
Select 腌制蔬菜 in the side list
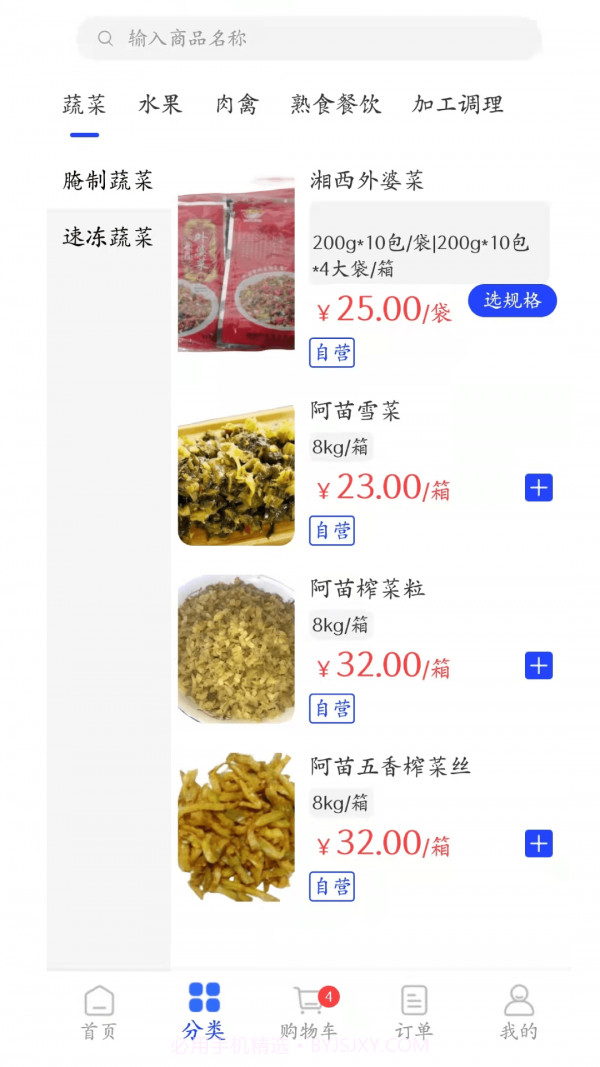pos(108,181)
